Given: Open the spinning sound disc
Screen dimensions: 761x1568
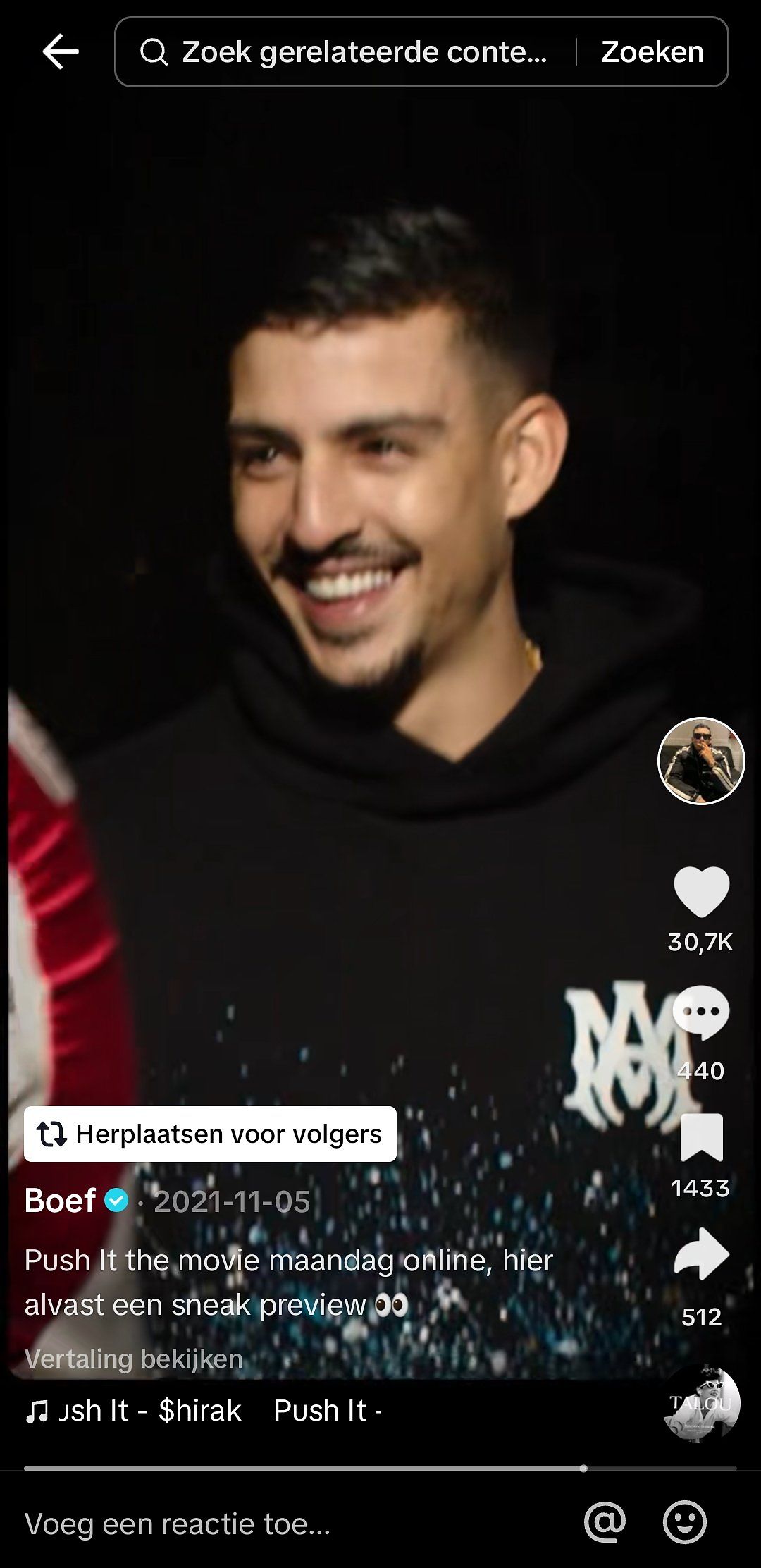Looking at the screenshot, I should 702,1404.
